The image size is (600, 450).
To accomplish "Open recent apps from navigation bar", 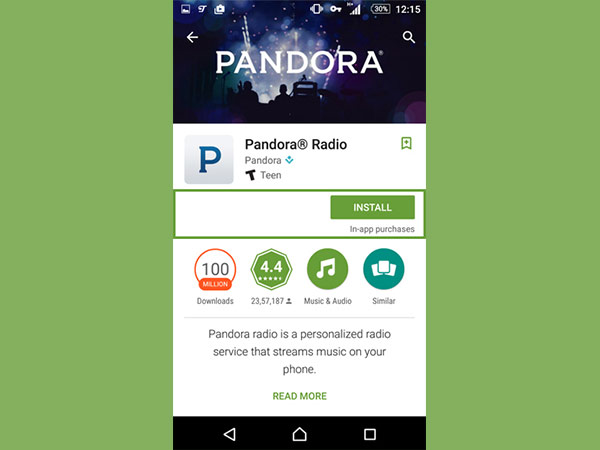I will coord(369,434).
